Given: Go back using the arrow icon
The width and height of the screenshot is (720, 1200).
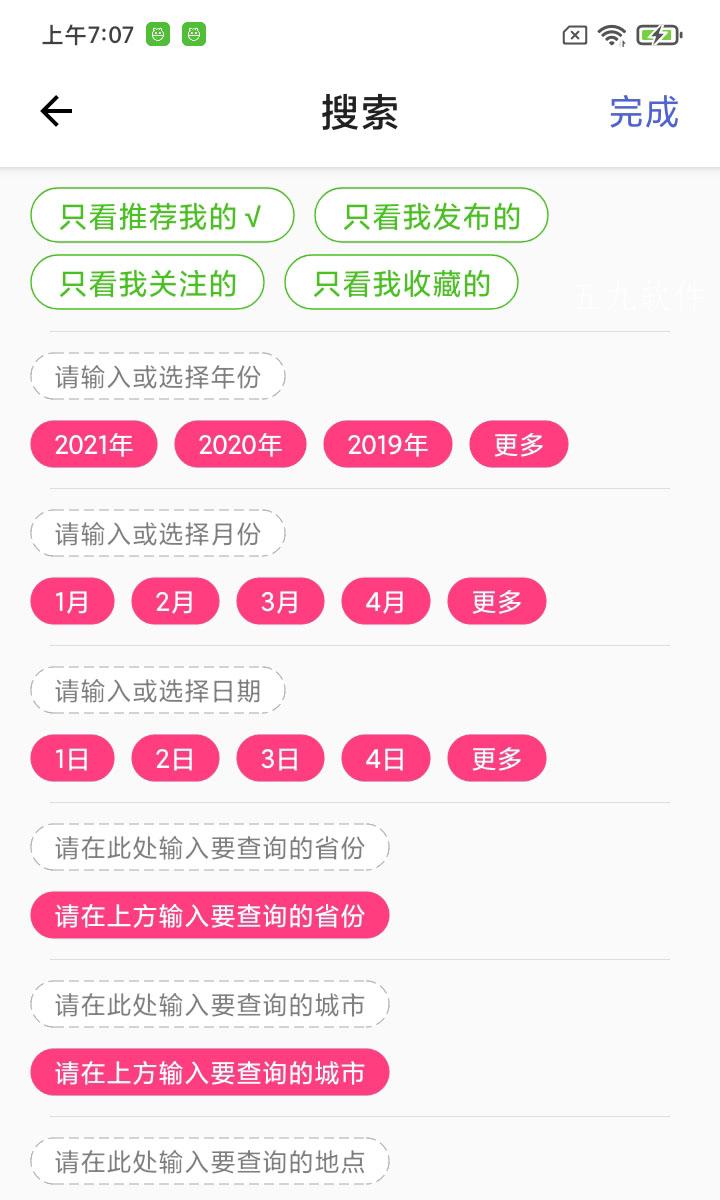Looking at the screenshot, I should click(56, 111).
